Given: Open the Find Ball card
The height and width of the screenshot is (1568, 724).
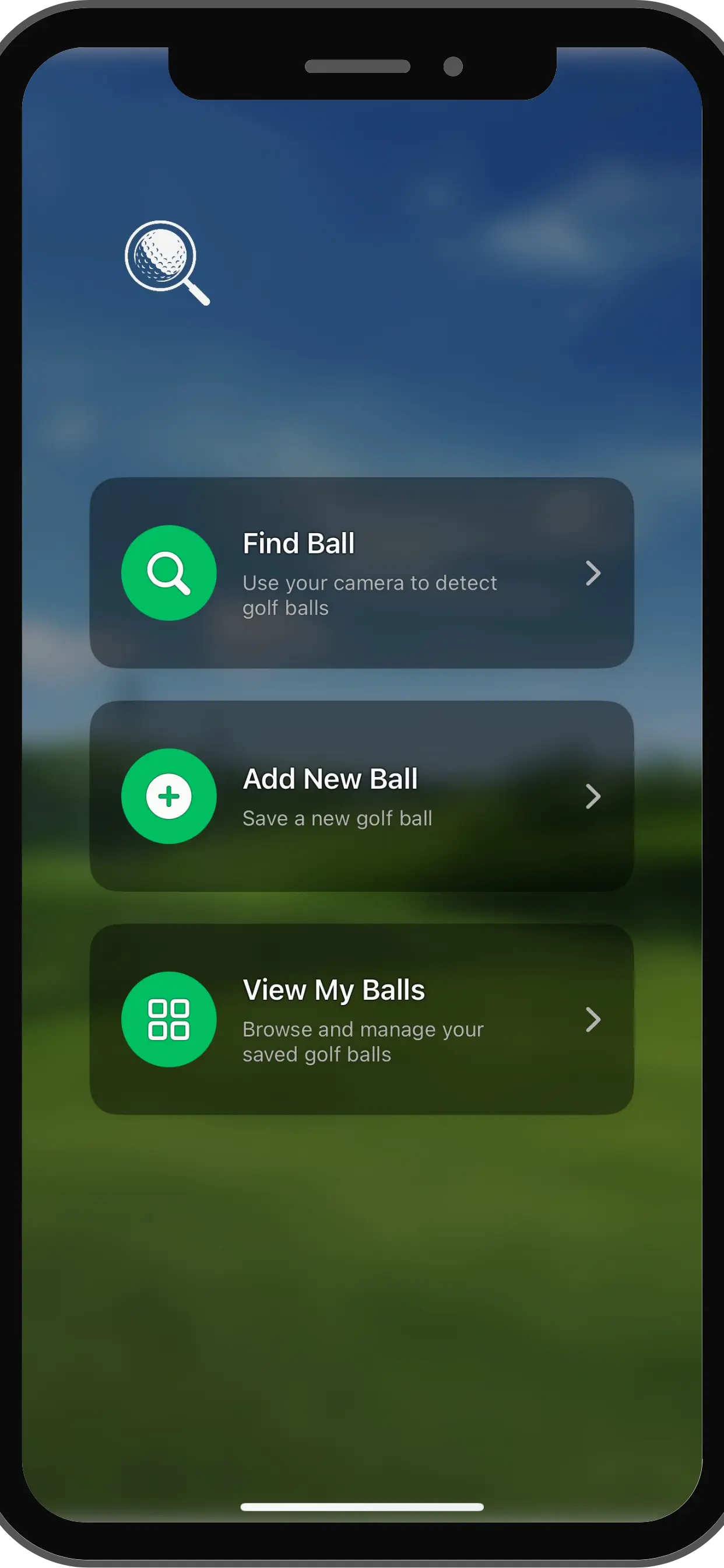Looking at the screenshot, I should click(361, 573).
